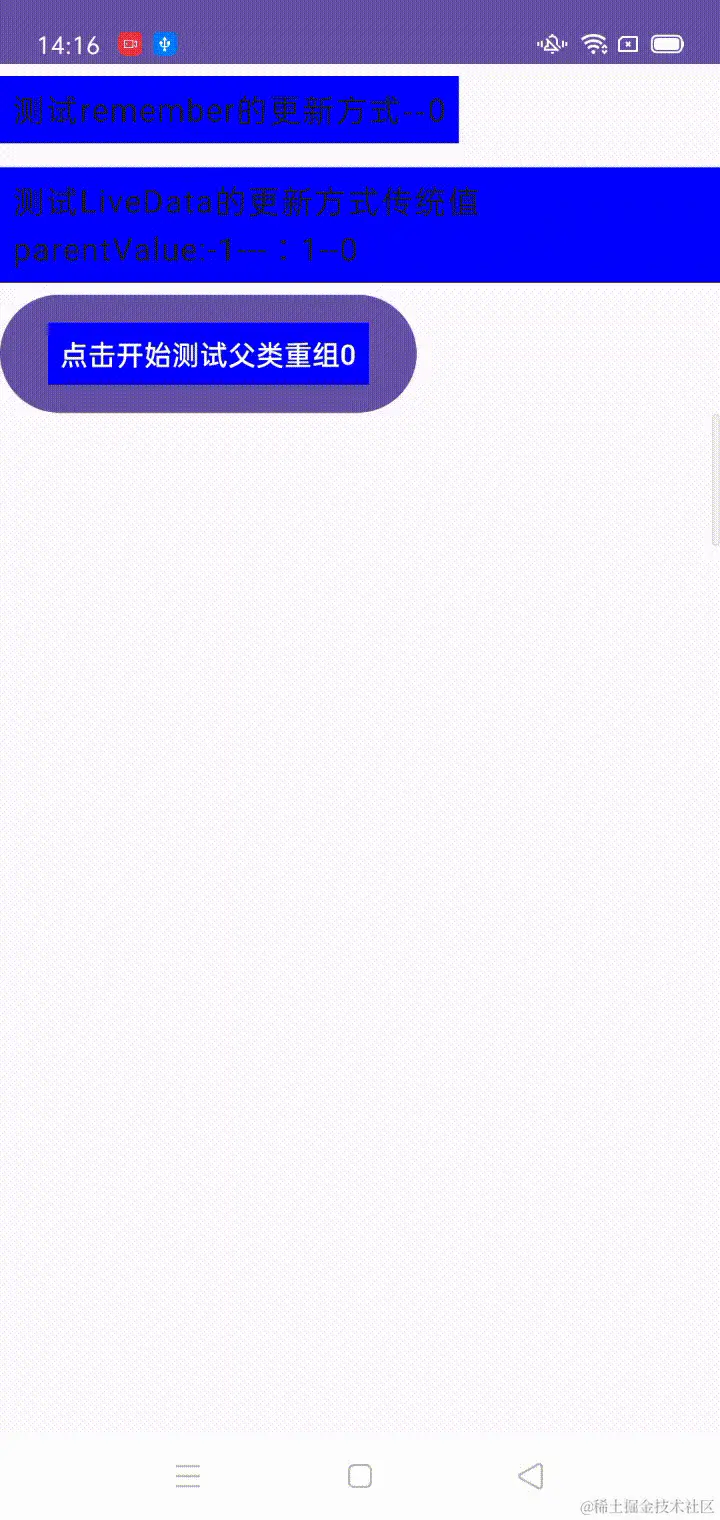Screen dimensions: 720x1520
Task: Tap the clock showing 14:16
Action: (x=68, y=44)
